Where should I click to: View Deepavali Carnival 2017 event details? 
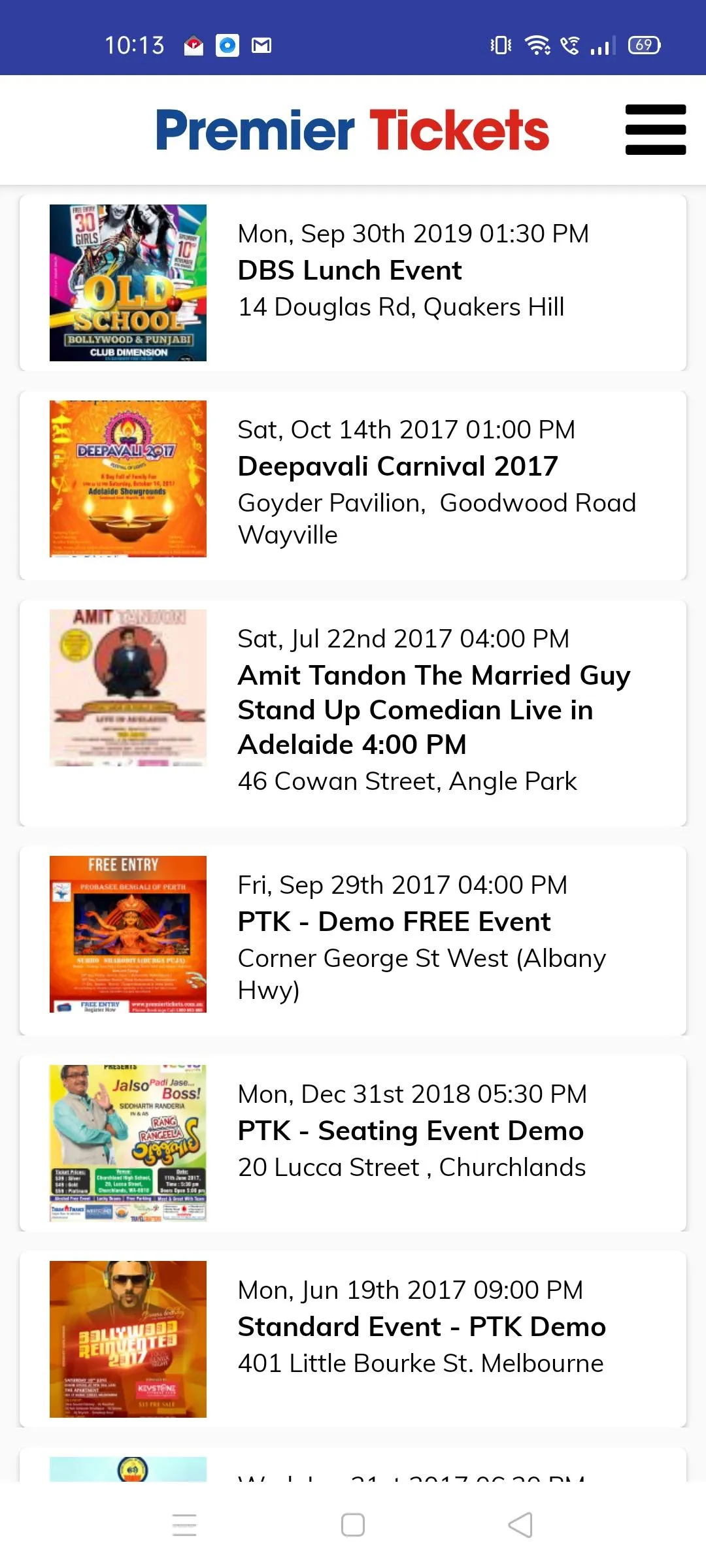(353, 485)
